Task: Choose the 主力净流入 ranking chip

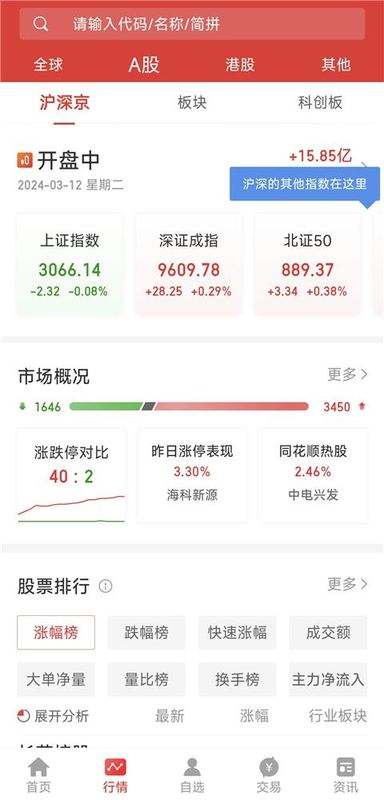Action: pyautogui.click(x=328, y=680)
